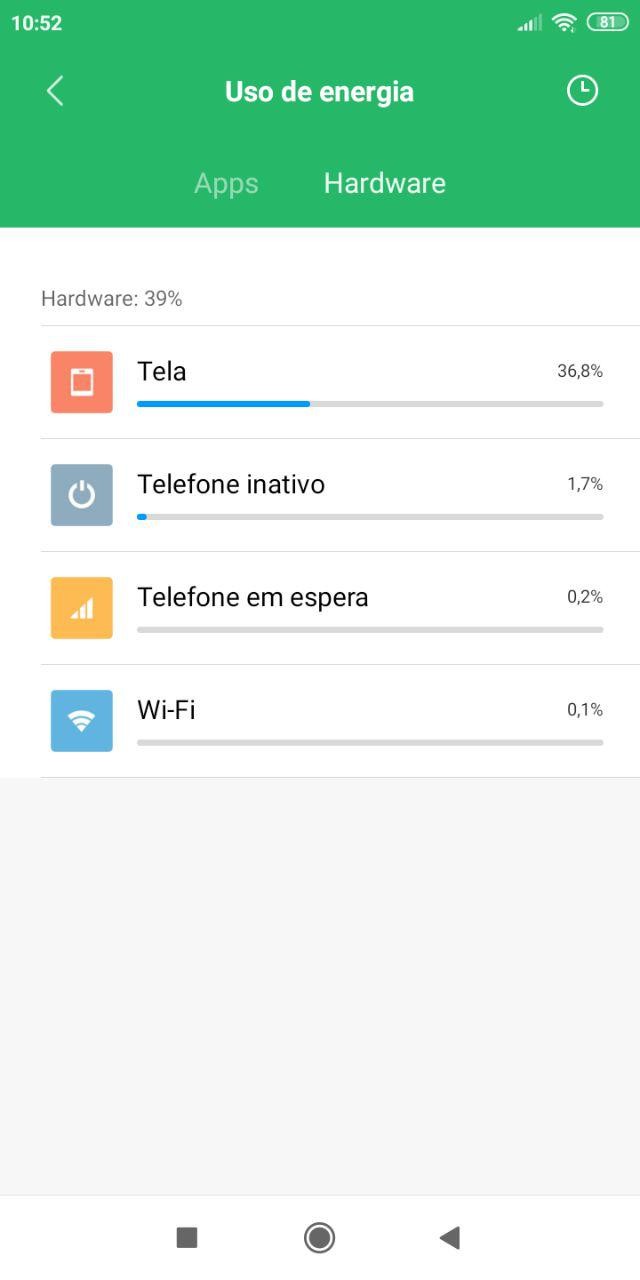Show Wi-Fi energy usage details
The width and height of the screenshot is (640, 1280).
(x=340, y=721)
